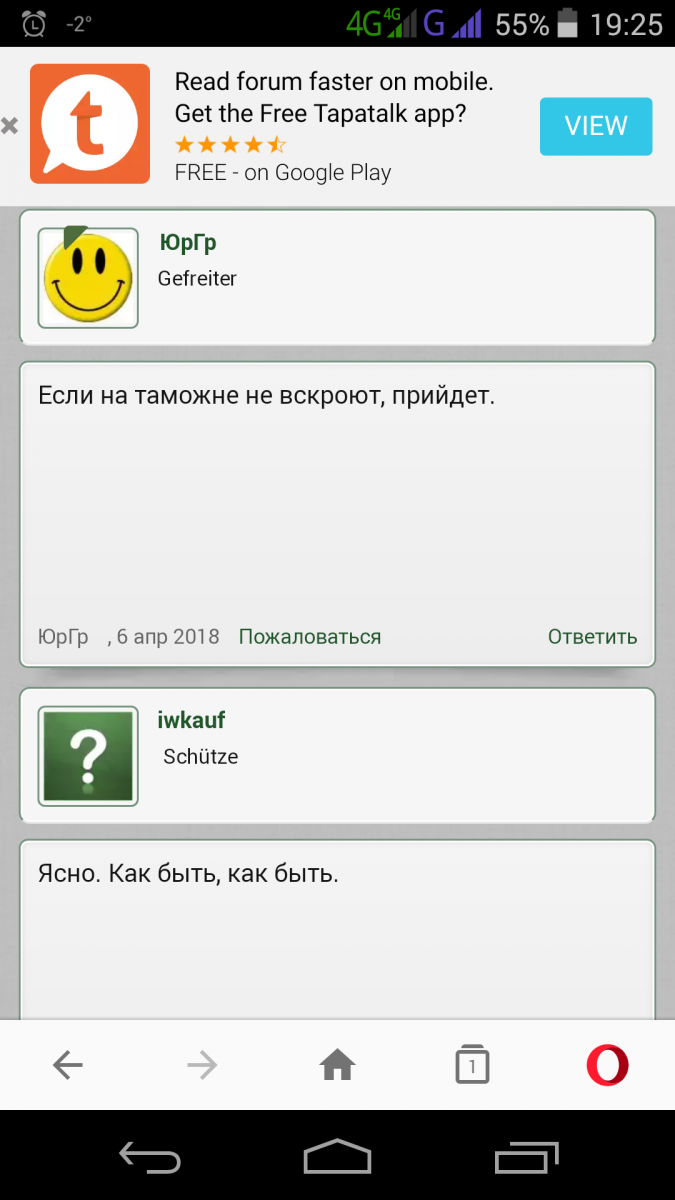Image resolution: width=675 pixels, height=1200 pixels.
Task: Tap the VIEW button for Tapatalk
Action: (595, 126)
